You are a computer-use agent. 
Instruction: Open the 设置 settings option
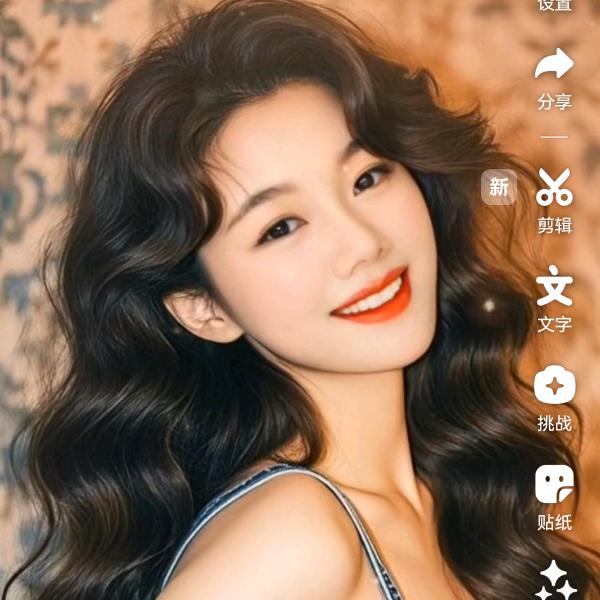point(555,5)
